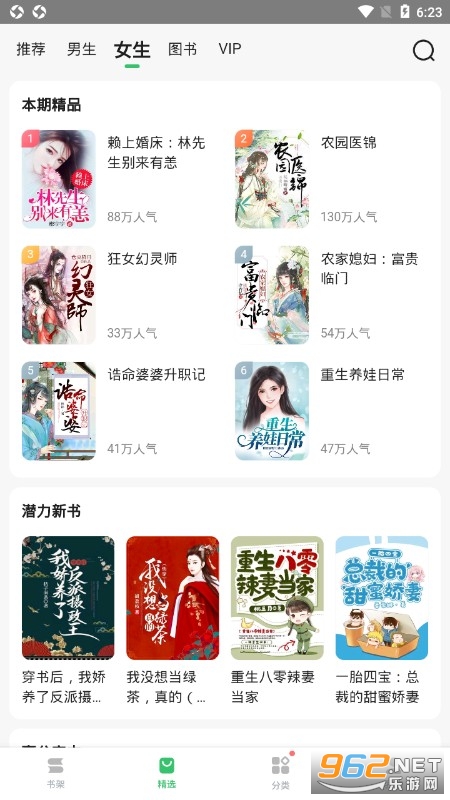The image size is (450, 800).
Task: Open 一胎四宝:总裁的甜蜜娇妻
Action: 382,620
